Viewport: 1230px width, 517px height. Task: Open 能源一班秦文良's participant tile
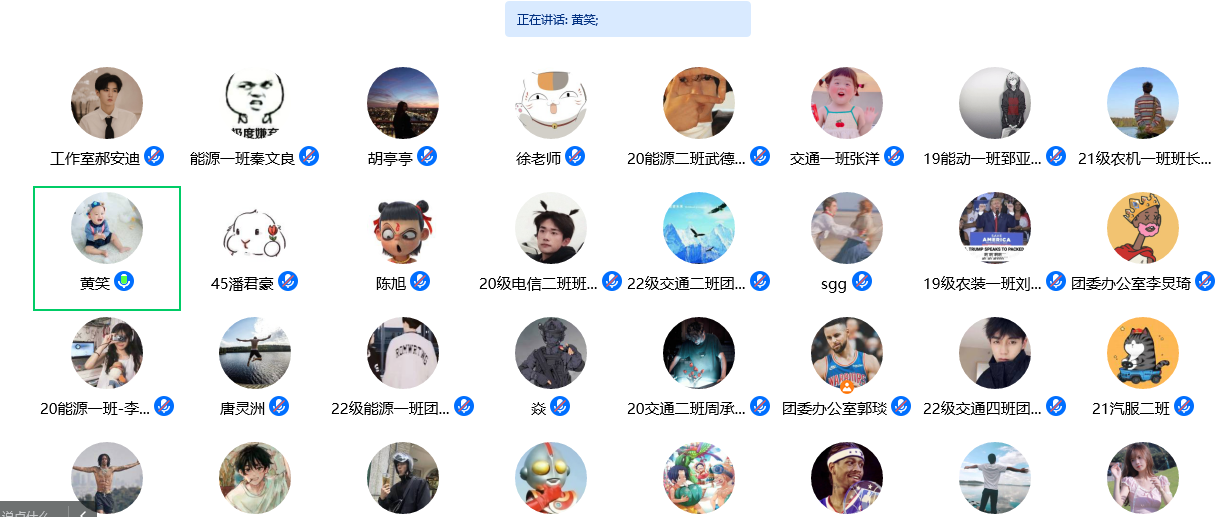point(255,103)
